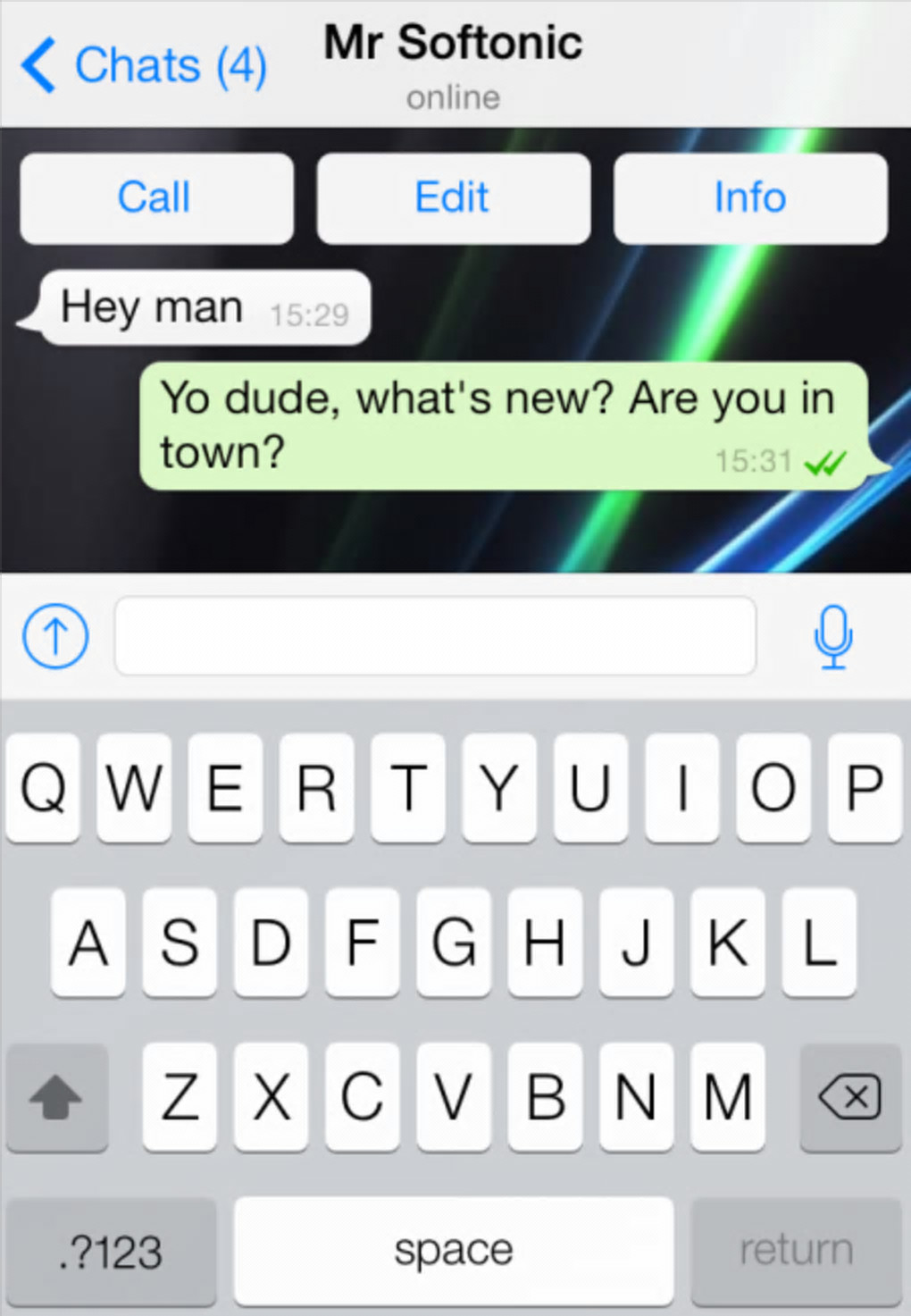
Task: Switch keyboard to .?123 numbers
Action: click(111, 1251)
